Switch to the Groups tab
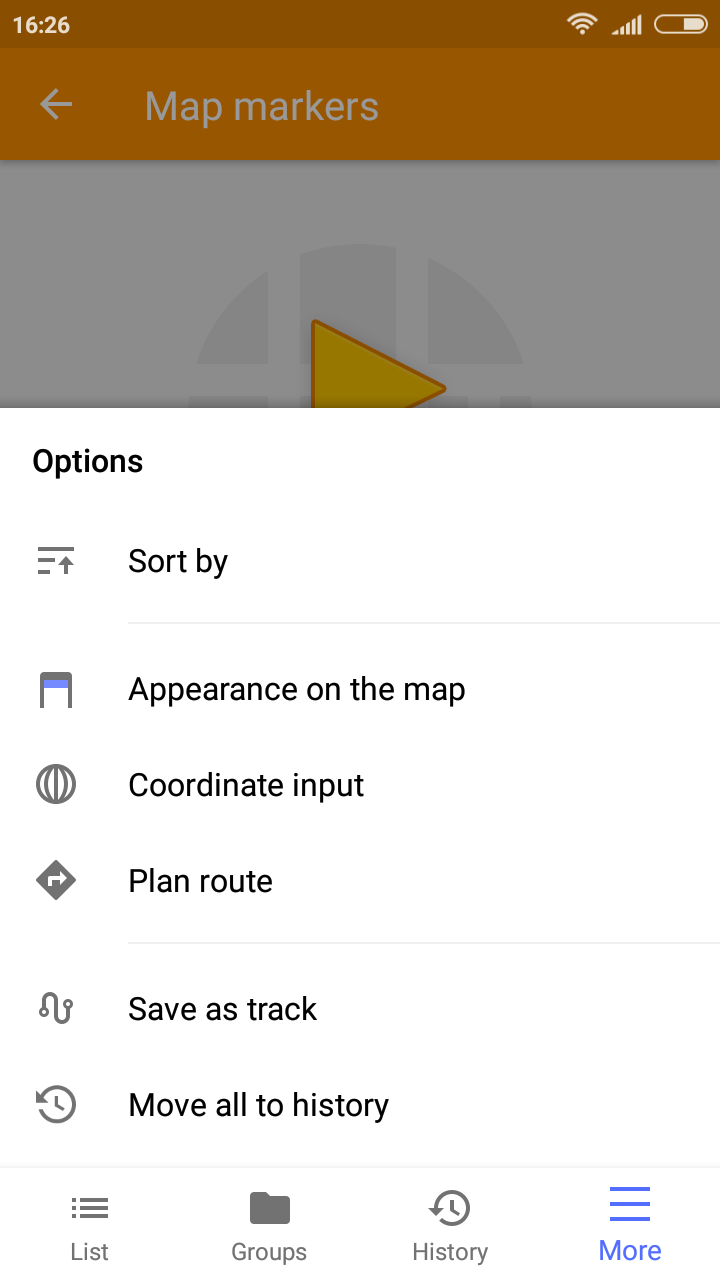This screenshot has height=1280, width=720. [x=269, y=1226]
